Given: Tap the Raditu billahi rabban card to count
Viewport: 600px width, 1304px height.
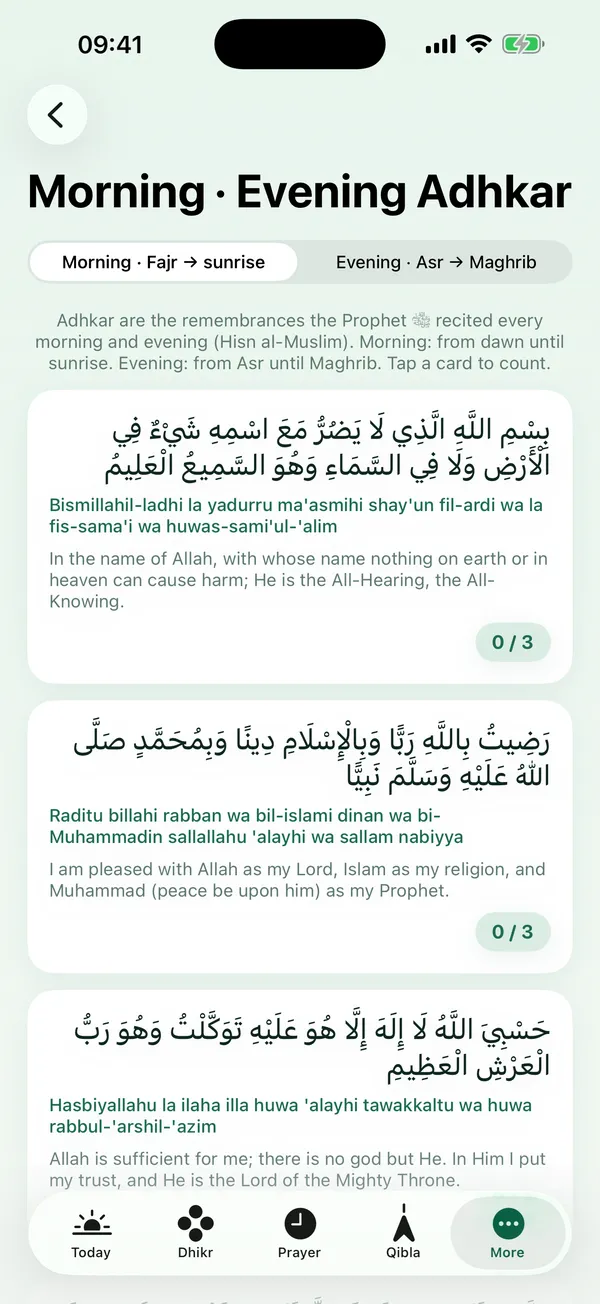Looking at the screenshot, I should 300,836.
